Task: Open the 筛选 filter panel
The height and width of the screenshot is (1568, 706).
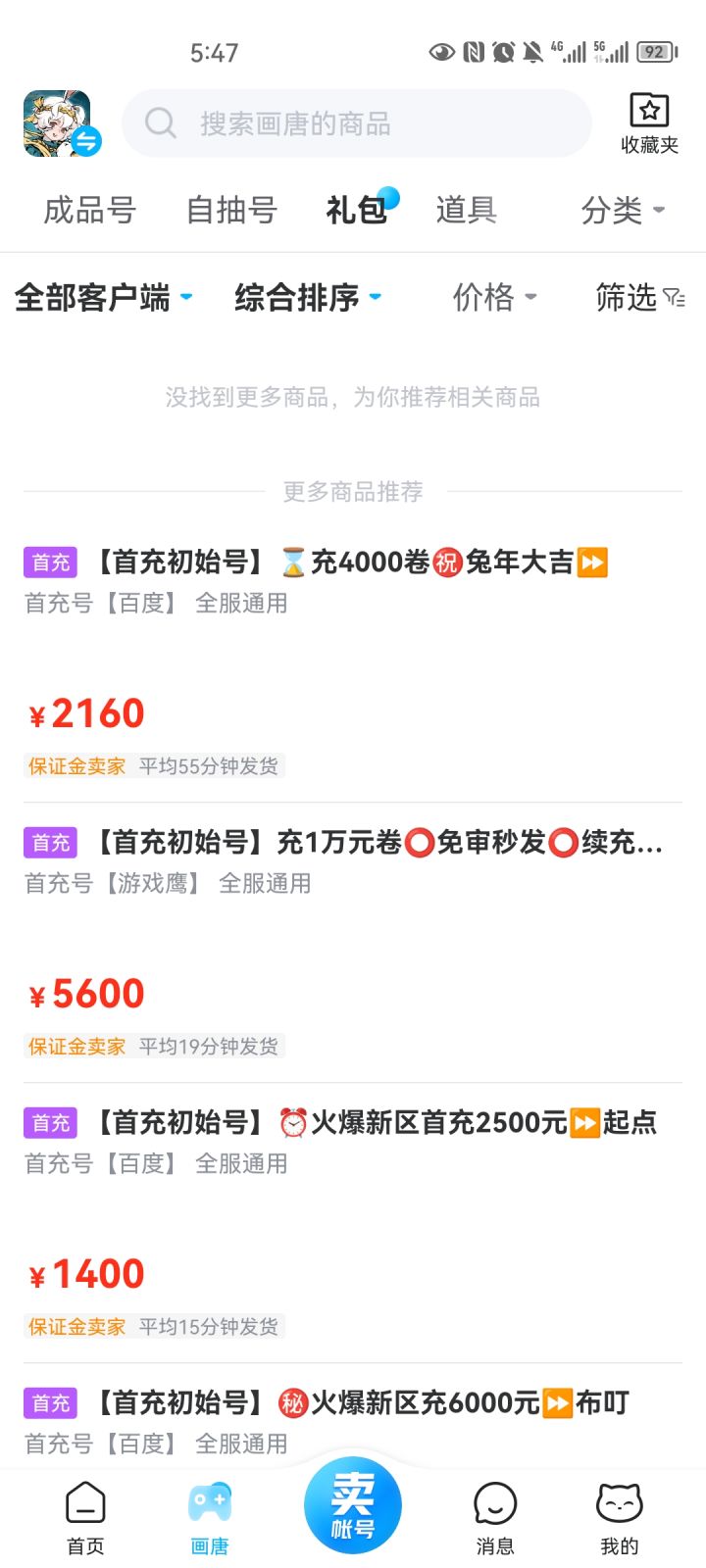Action: [x=640, y=297]
